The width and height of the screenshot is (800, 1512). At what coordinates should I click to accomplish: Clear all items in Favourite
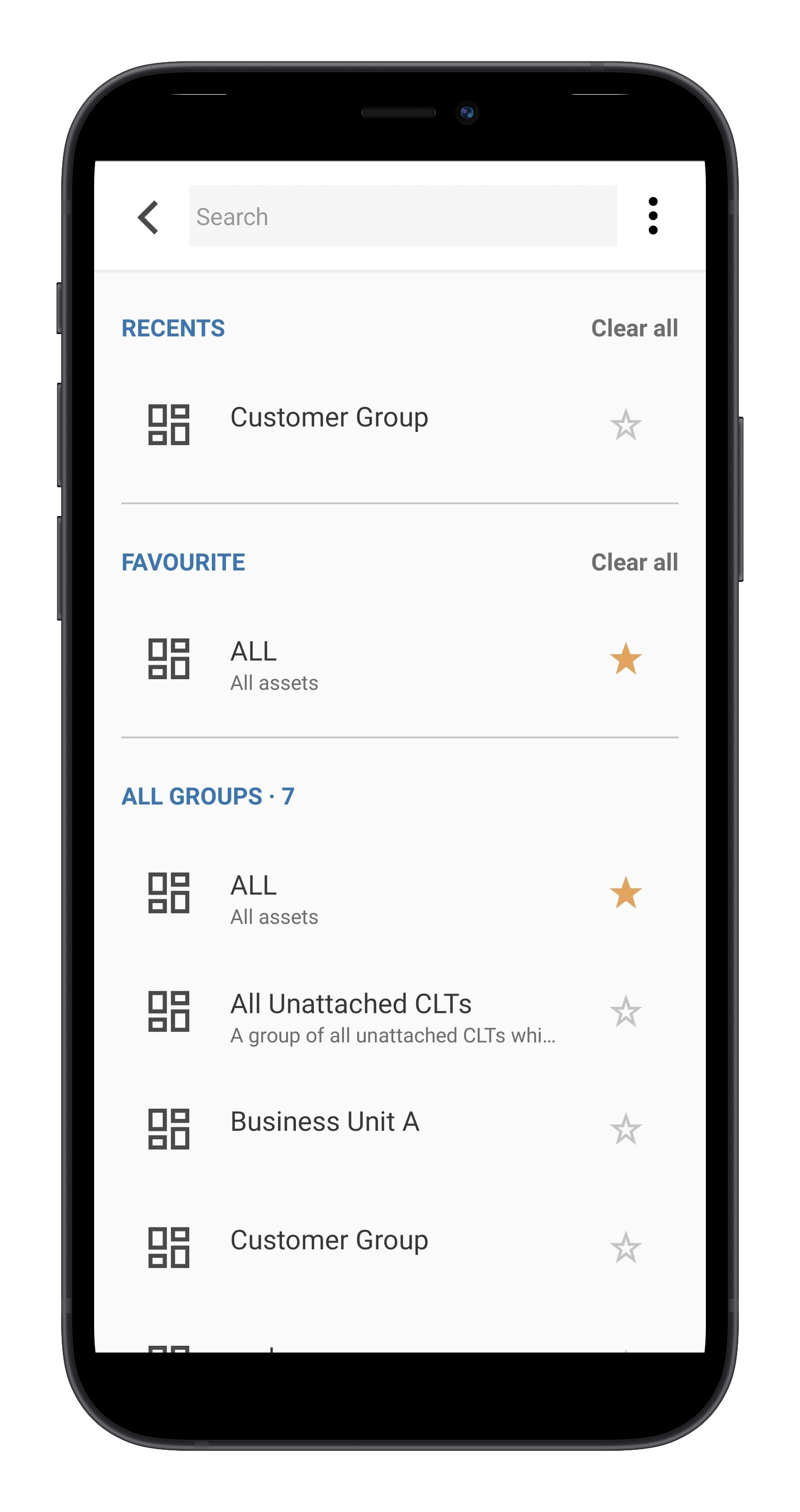tap(634, 563)
